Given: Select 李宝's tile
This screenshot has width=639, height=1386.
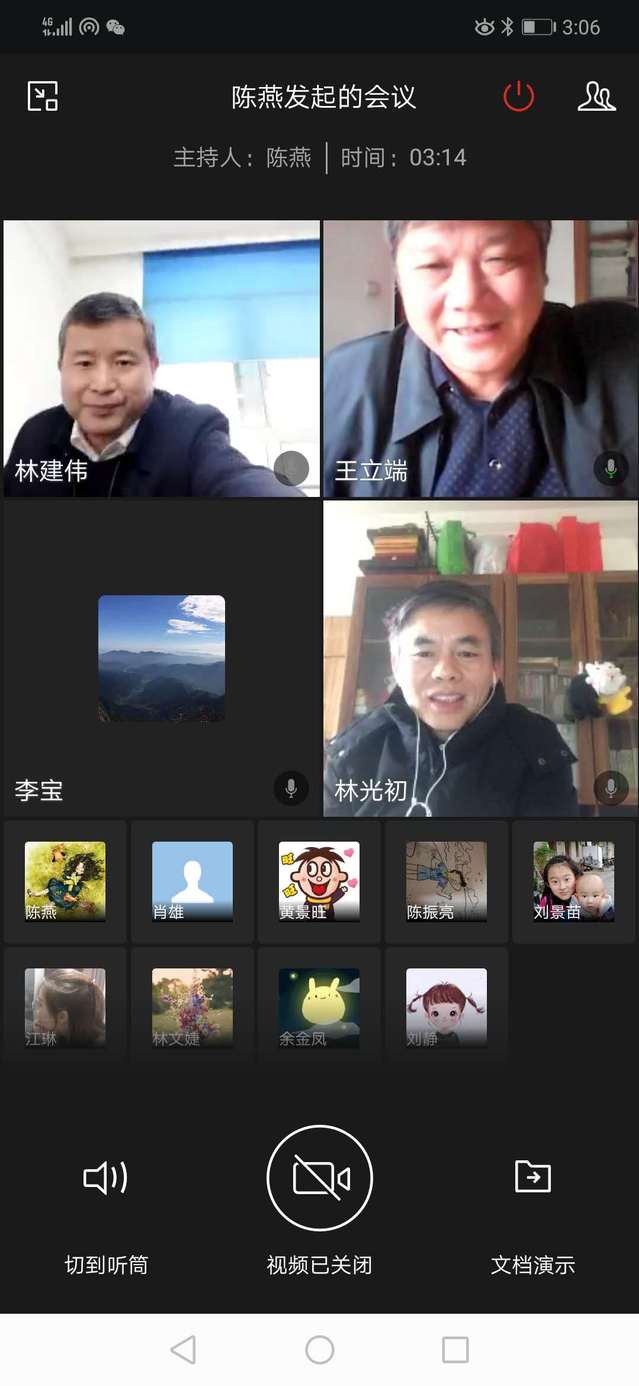Looking at the screenshot, I should 161,658.
